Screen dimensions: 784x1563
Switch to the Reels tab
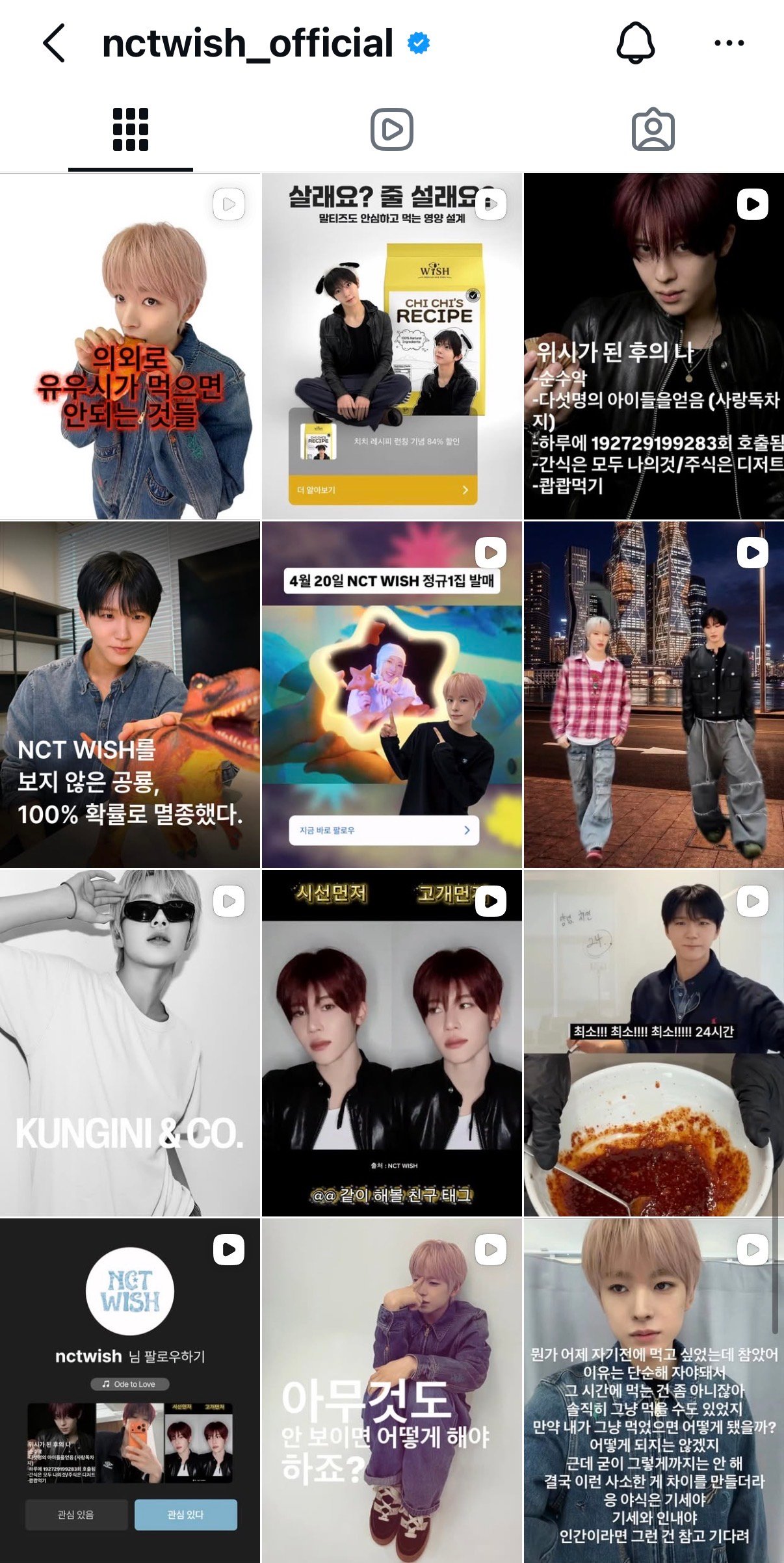click(391, 129)
